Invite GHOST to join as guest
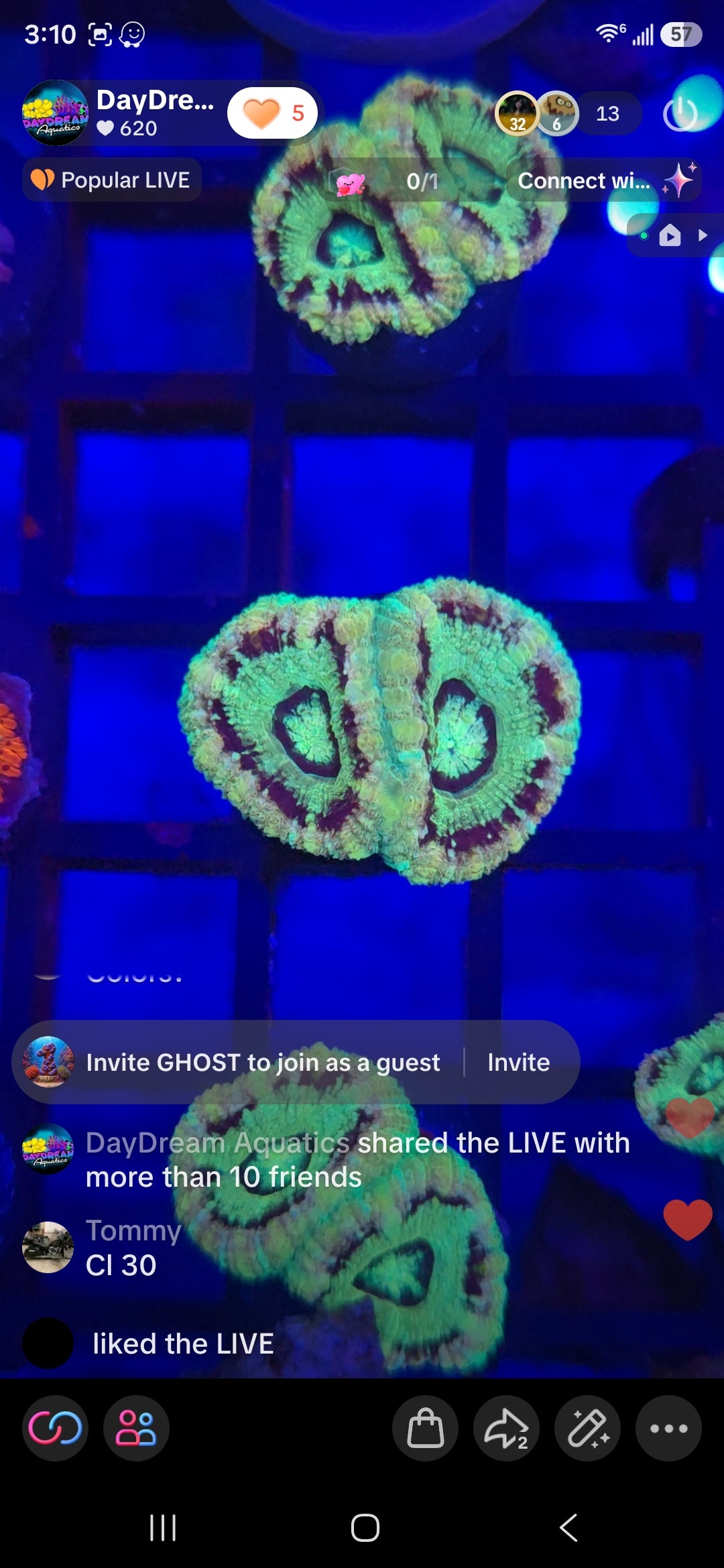 tap(518, 1062)
